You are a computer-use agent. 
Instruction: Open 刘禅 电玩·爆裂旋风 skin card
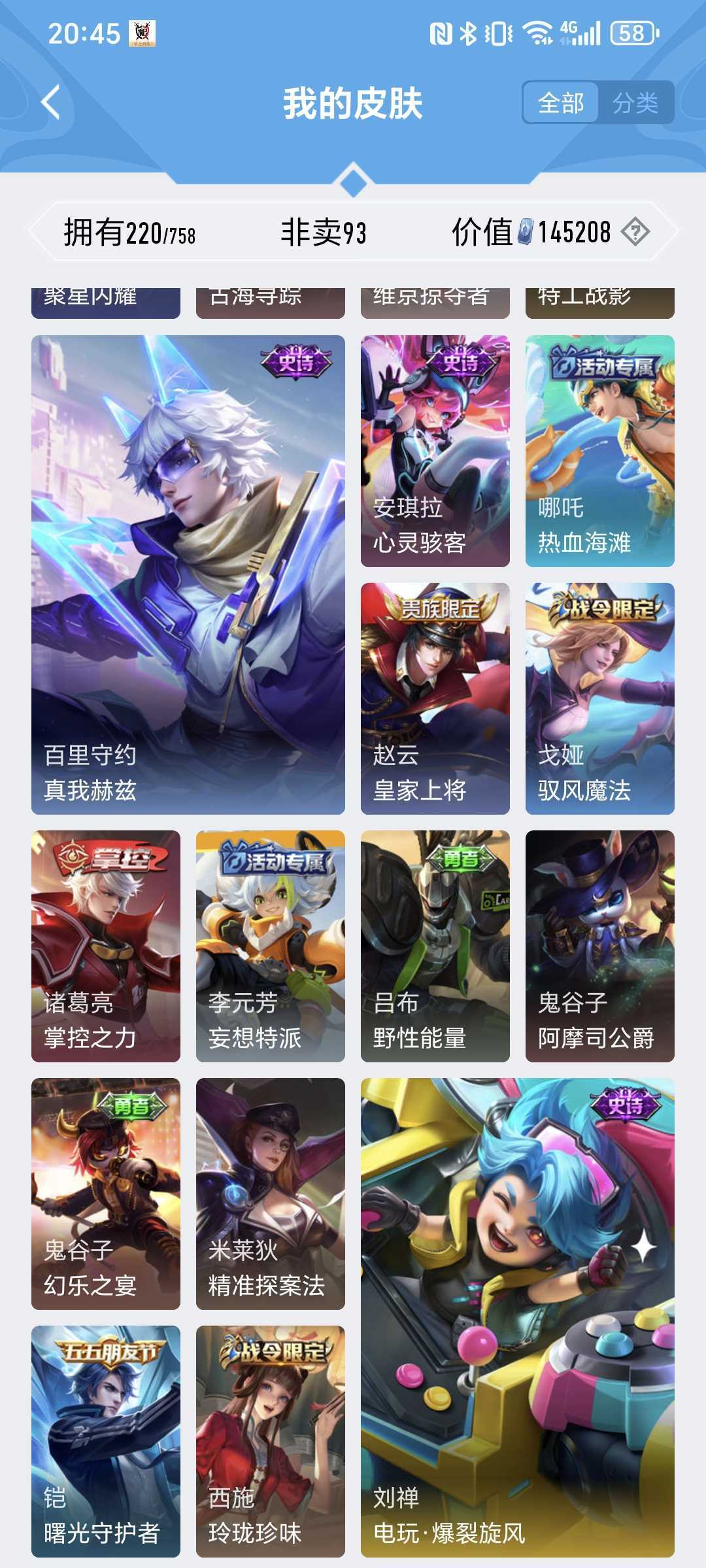pyautogui.click(x=518, y=1317)
